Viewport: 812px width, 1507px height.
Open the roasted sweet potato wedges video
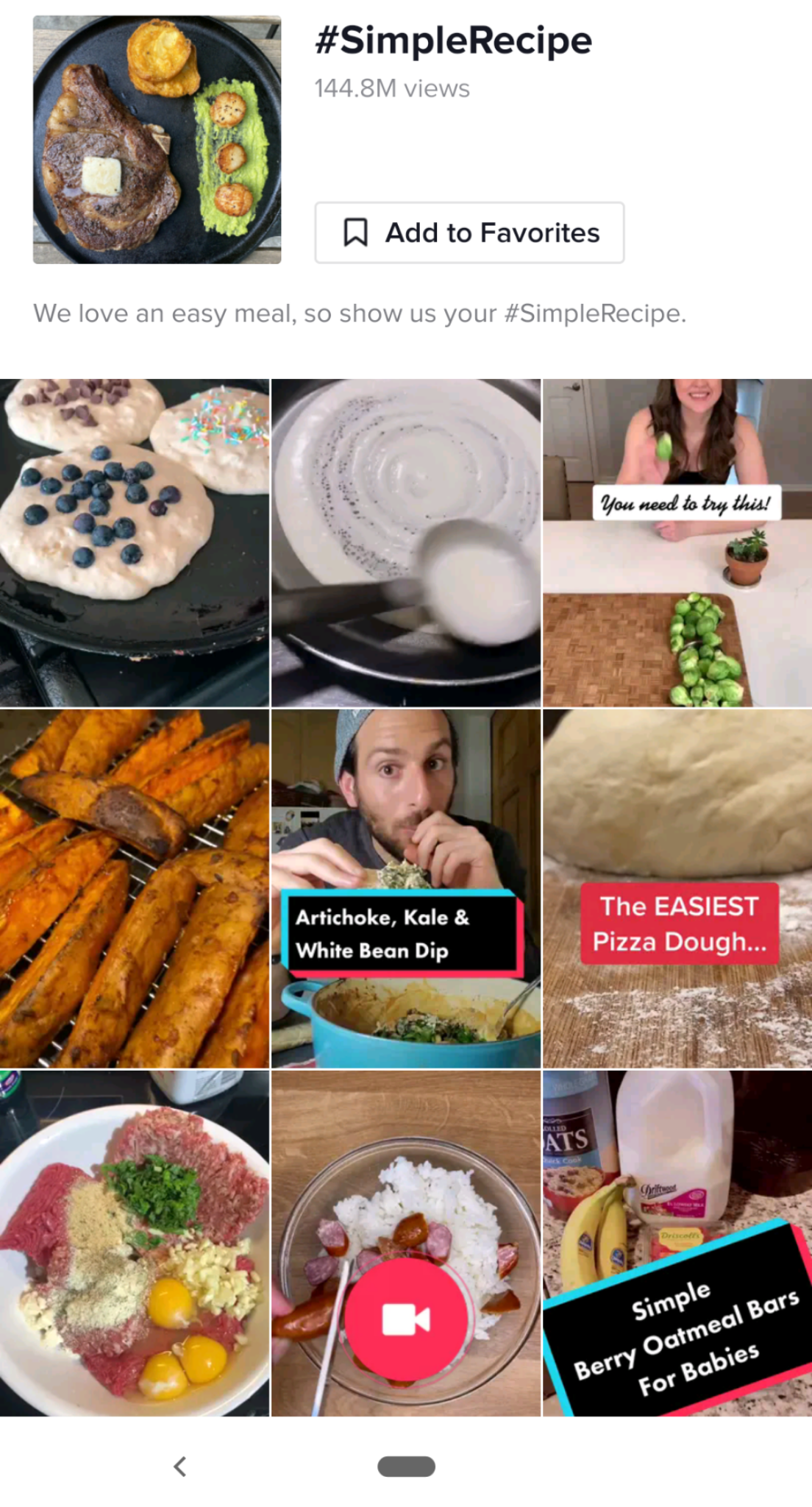pyautogui.click(x=135, y=889)
